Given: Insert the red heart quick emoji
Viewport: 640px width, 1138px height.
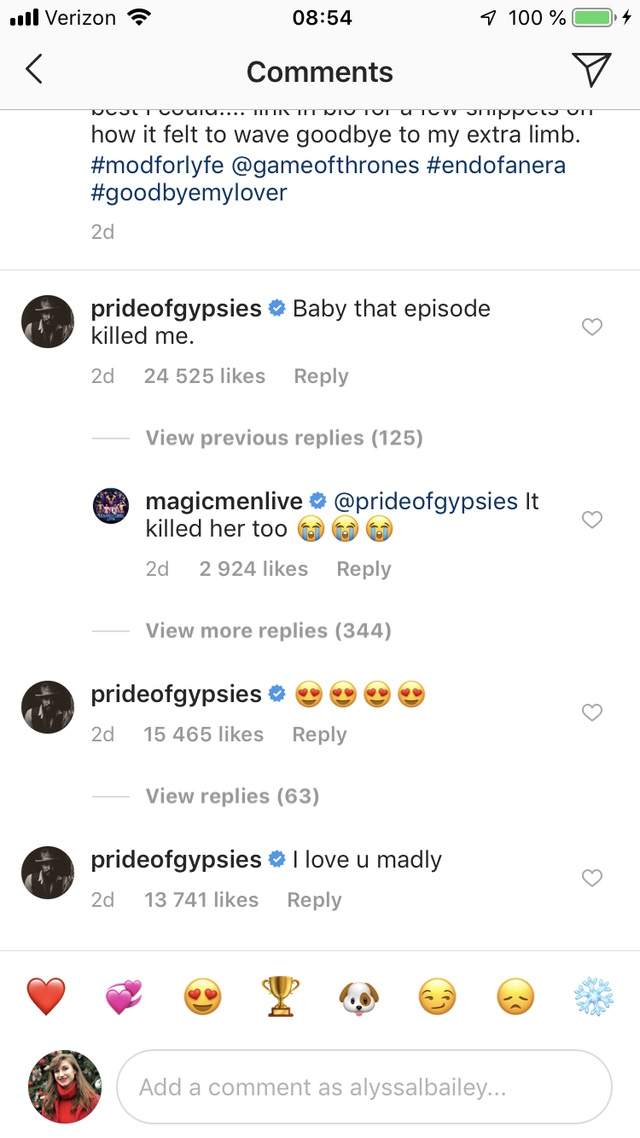Looking at the screenshot, I should click(46, 997).
